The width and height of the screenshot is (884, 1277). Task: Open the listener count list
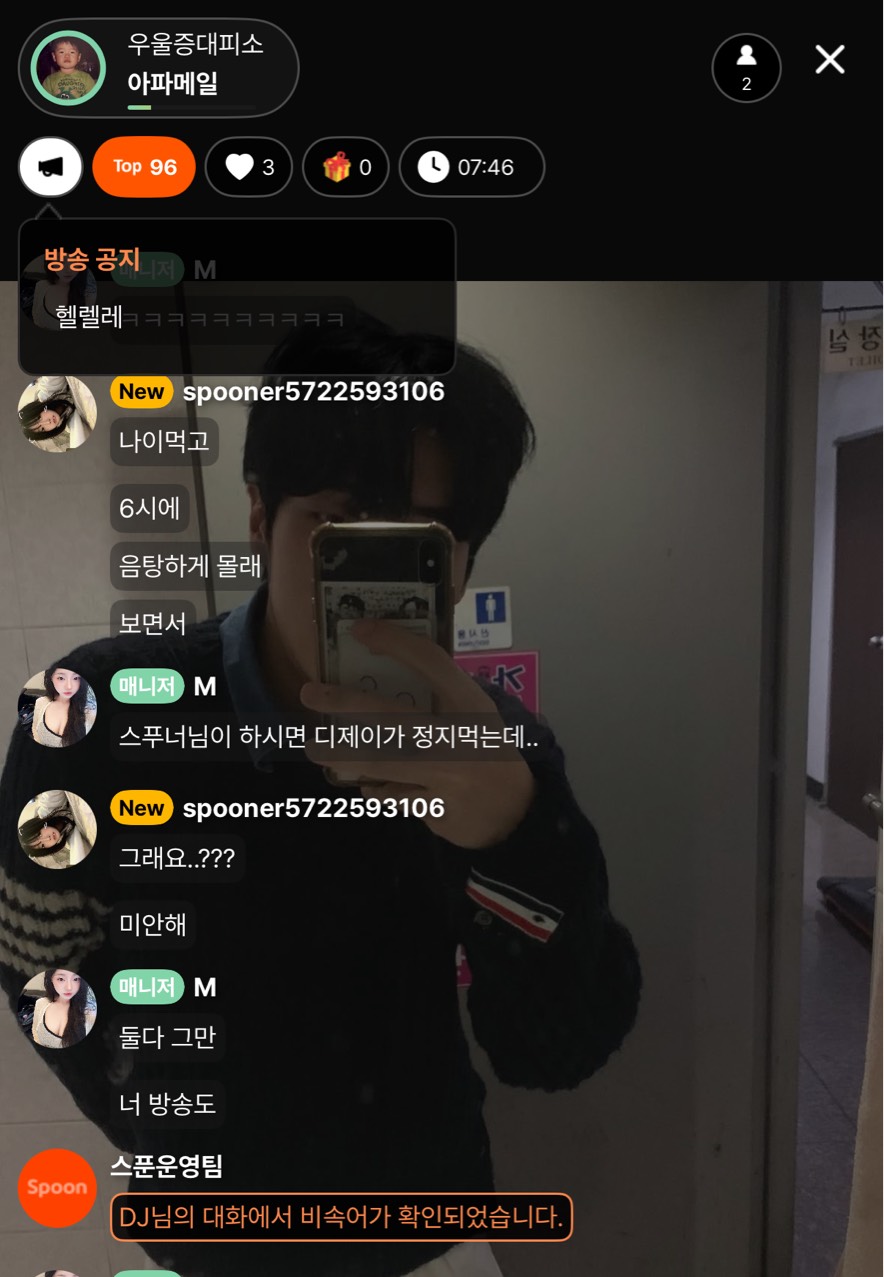(x=746, y=67)
